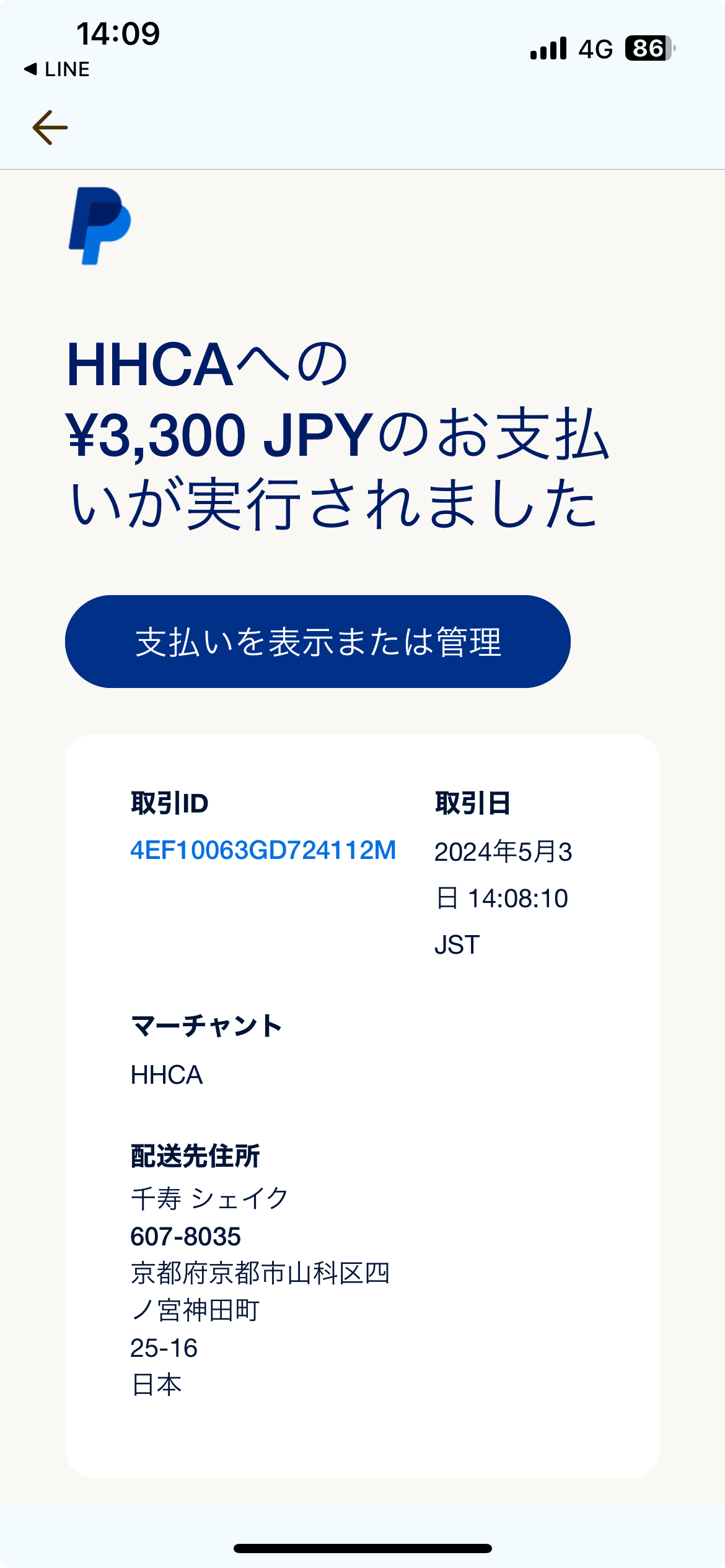Tap 支払いを表示または管理 button
The width and height of the screenshot is (725, 1568).
[x=318, y=642]
